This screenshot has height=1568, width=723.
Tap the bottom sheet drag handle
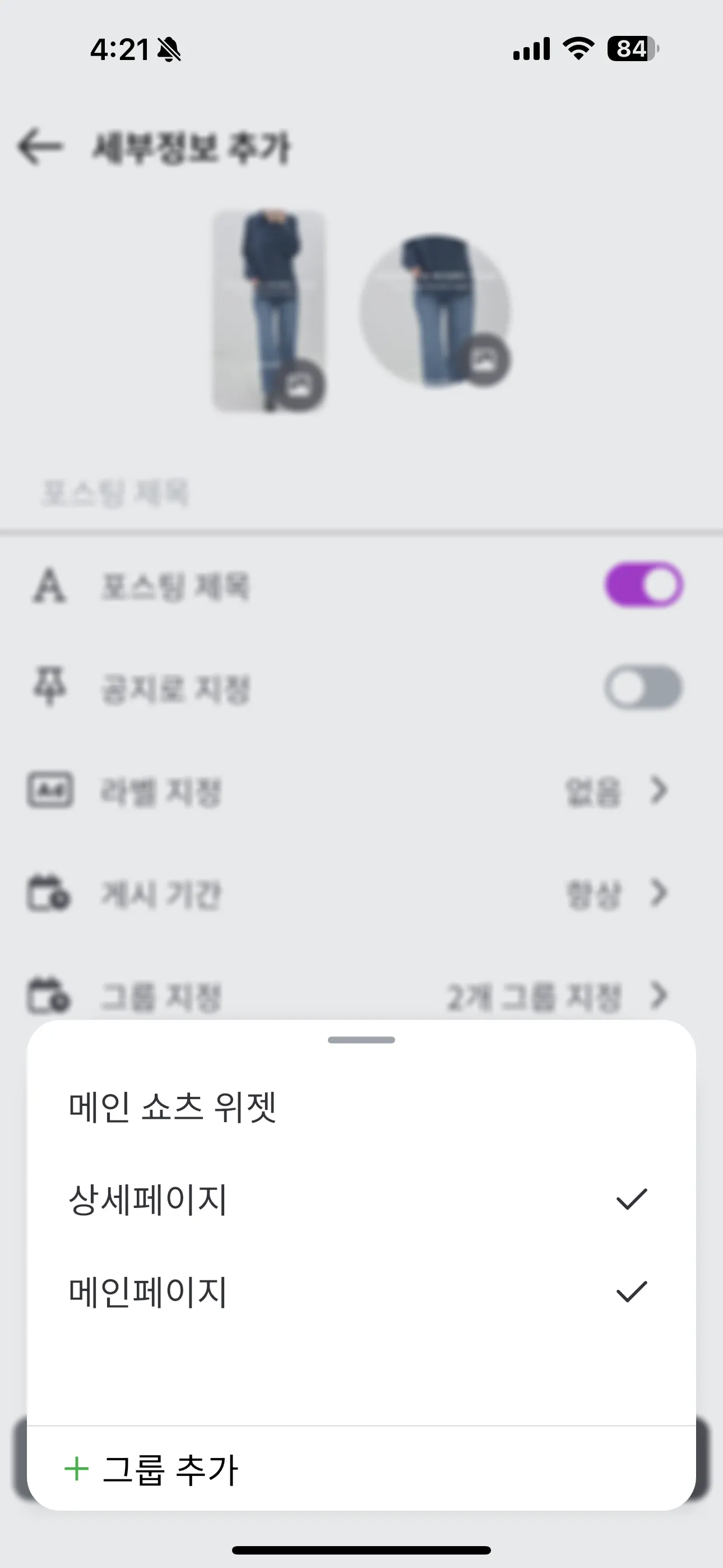click(361, 1040)
